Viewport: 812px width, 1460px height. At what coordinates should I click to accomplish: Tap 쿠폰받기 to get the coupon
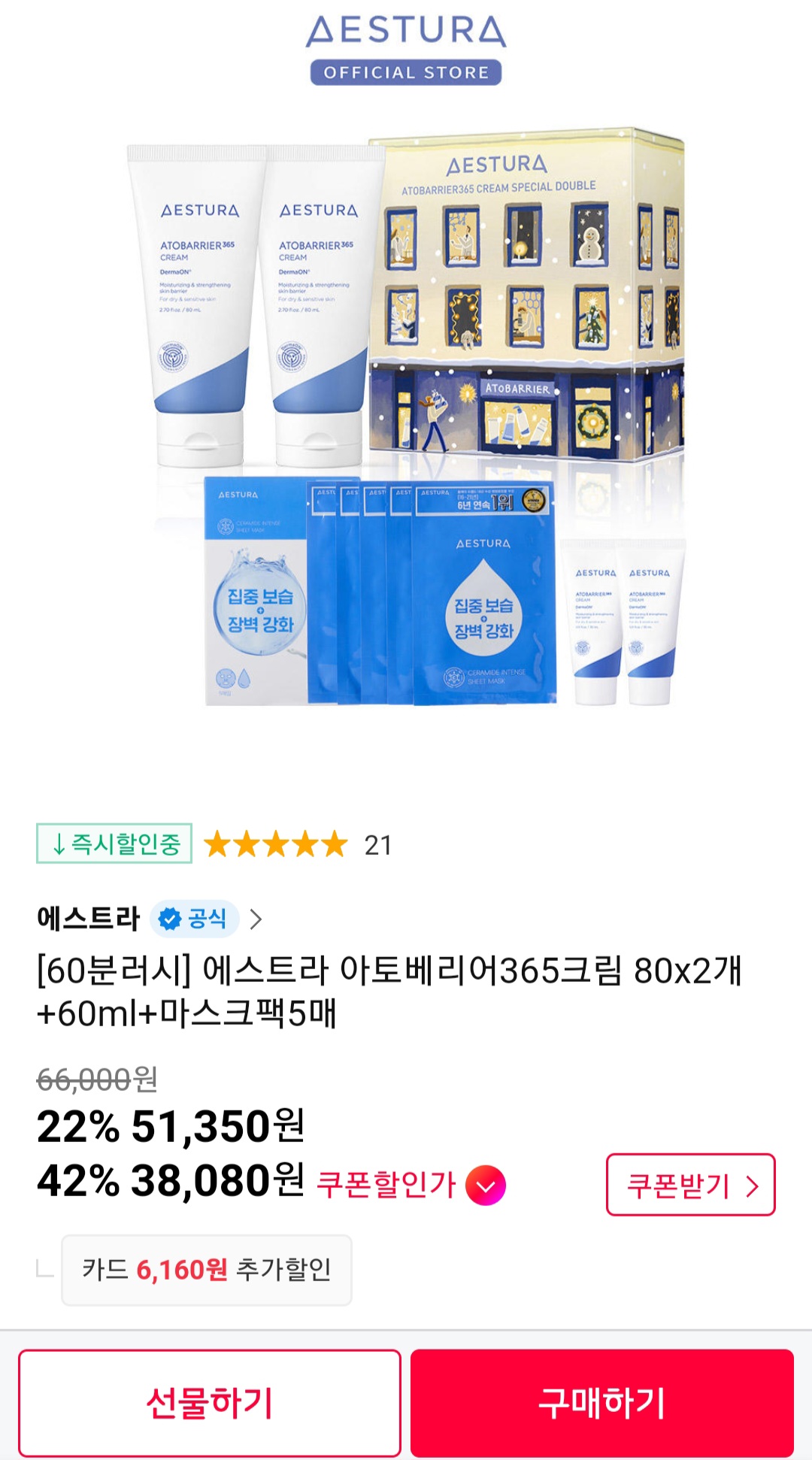coord(690,1185)
